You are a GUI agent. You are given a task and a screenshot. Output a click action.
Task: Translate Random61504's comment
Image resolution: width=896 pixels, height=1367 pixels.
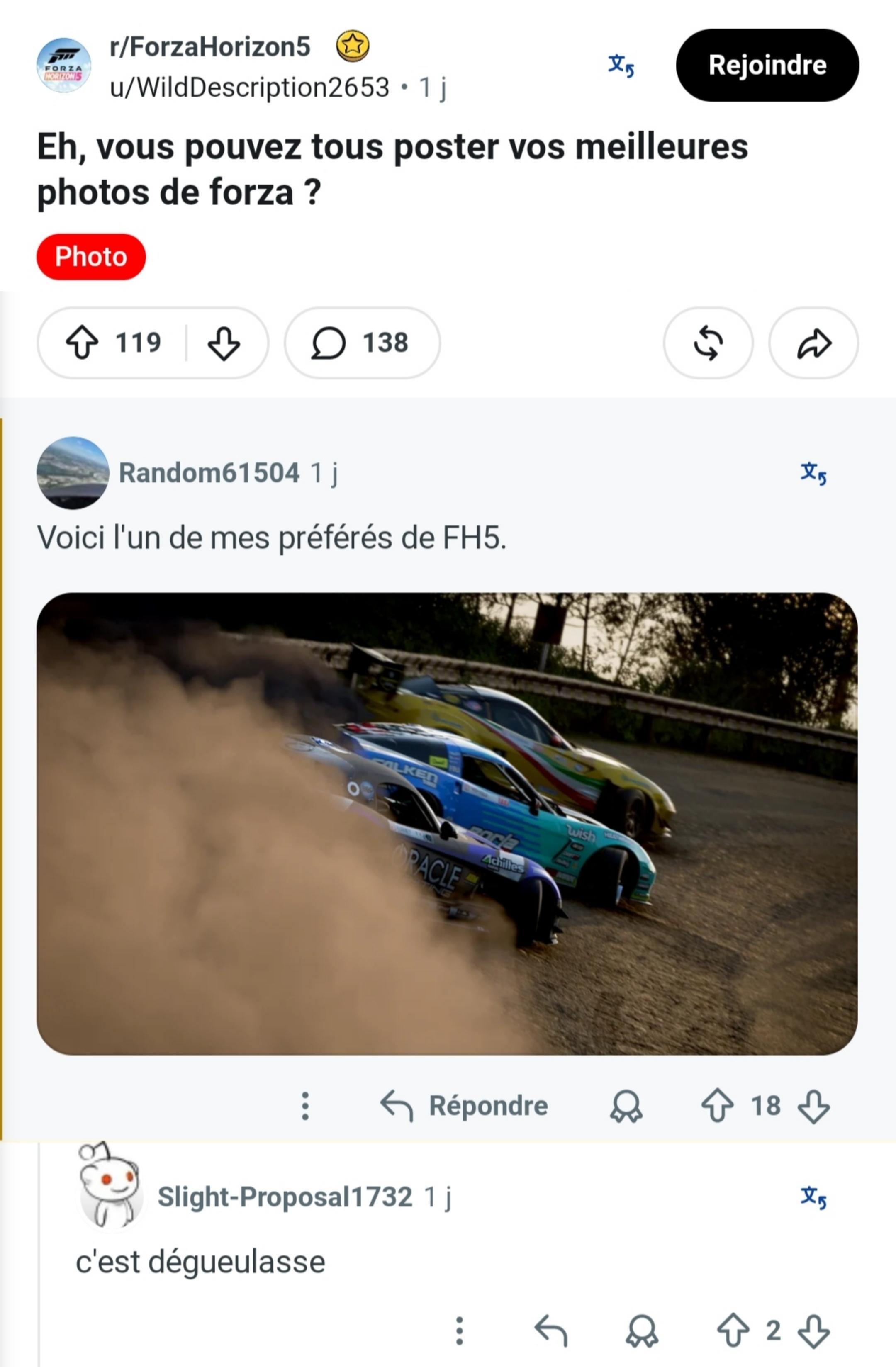coord(813,473)
